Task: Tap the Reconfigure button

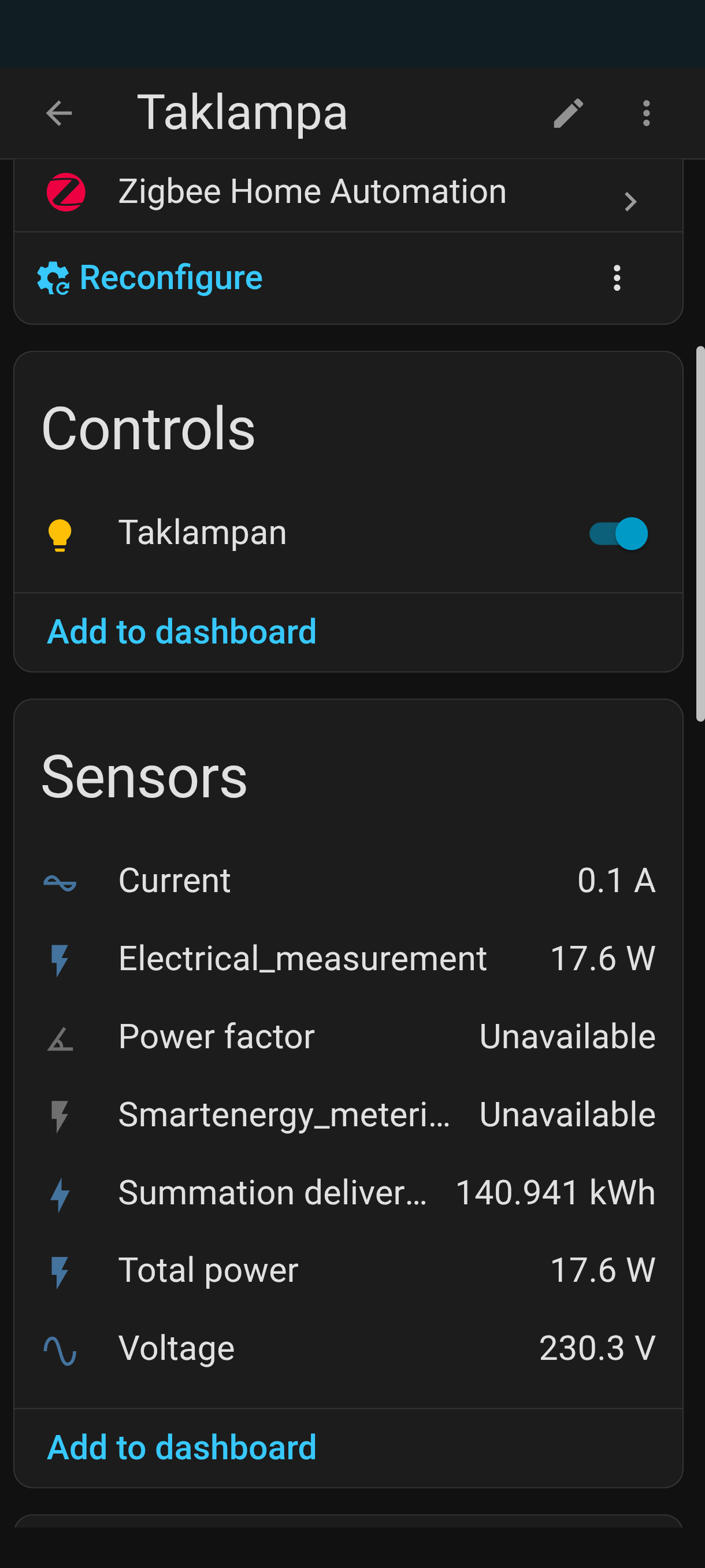Action: click(150, 278)
